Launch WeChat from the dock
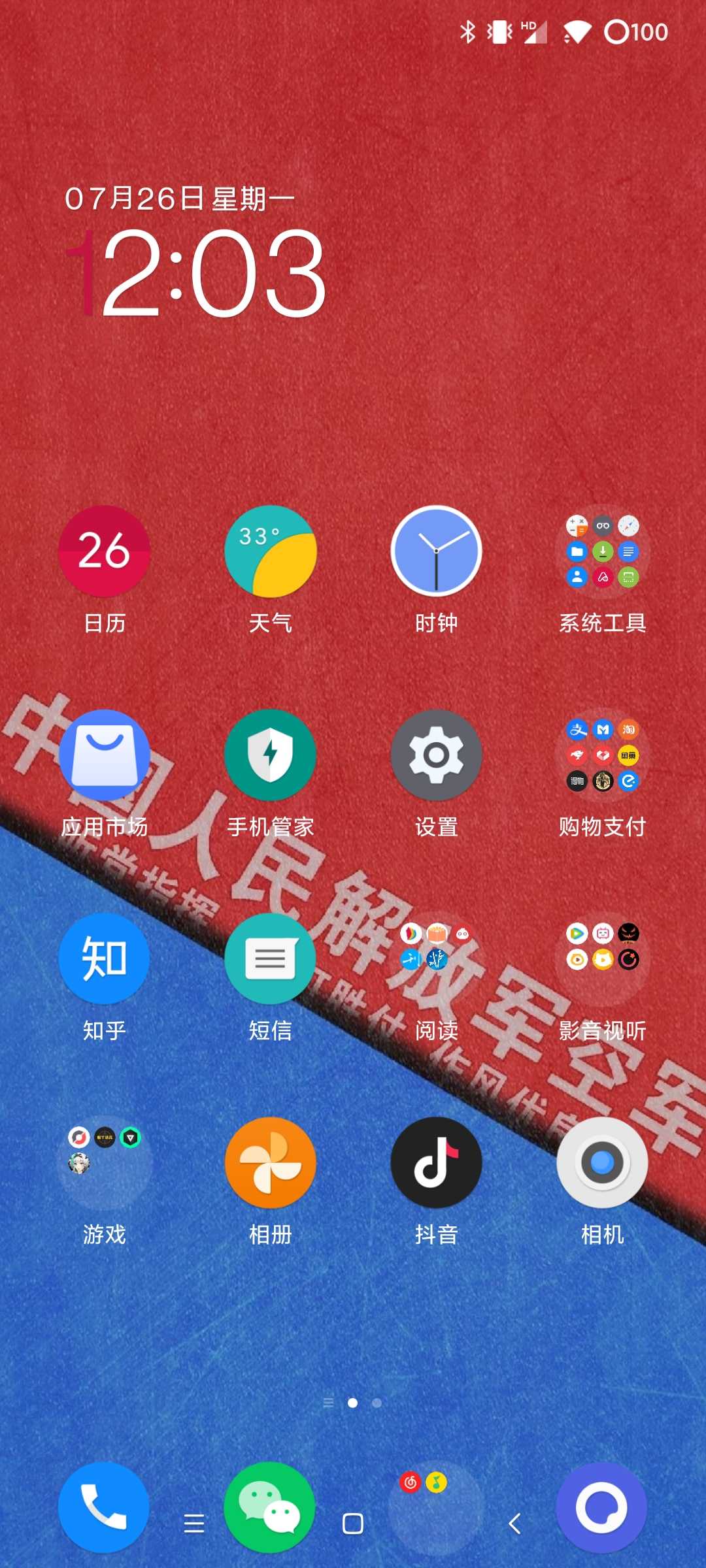706x1568 pixels. tap(271, 1507)
